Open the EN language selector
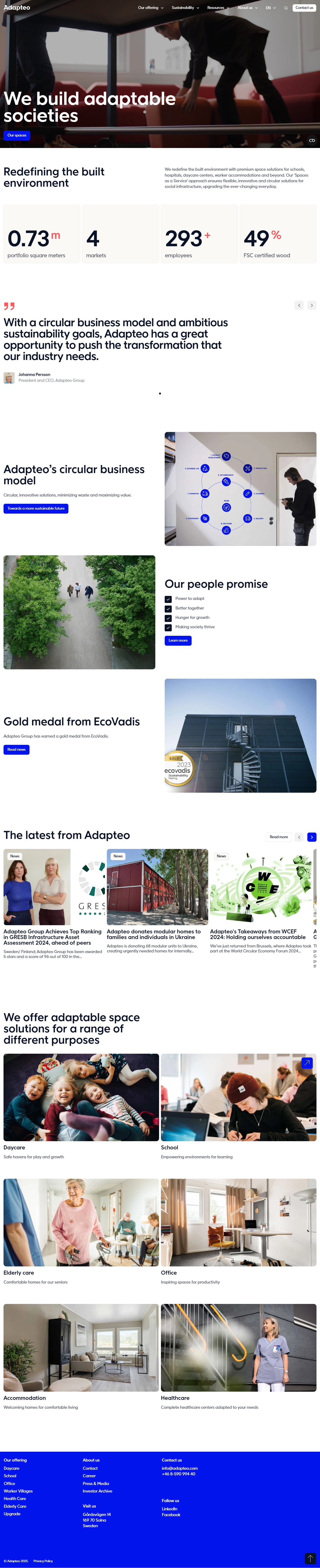The height and width of the screenshot is (1568, 320). tap(270, 8)
